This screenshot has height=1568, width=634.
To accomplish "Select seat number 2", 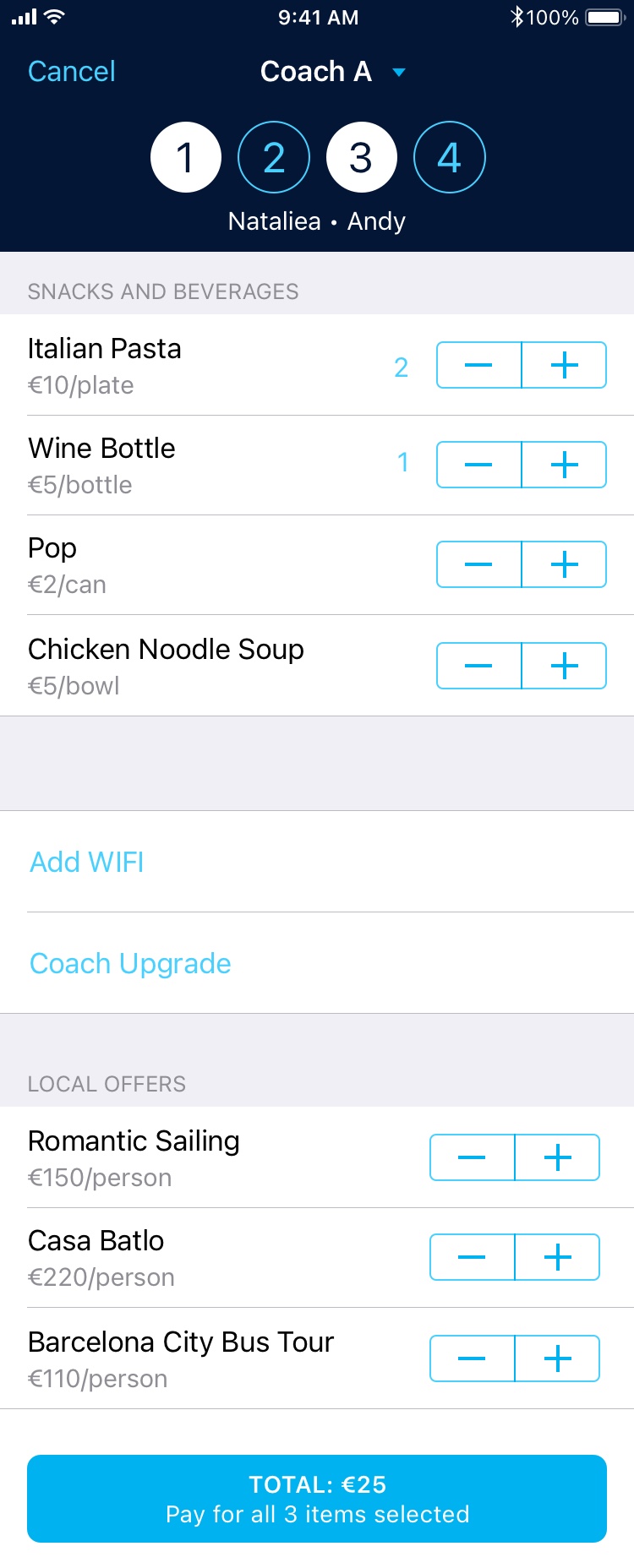I will [274, 158].
